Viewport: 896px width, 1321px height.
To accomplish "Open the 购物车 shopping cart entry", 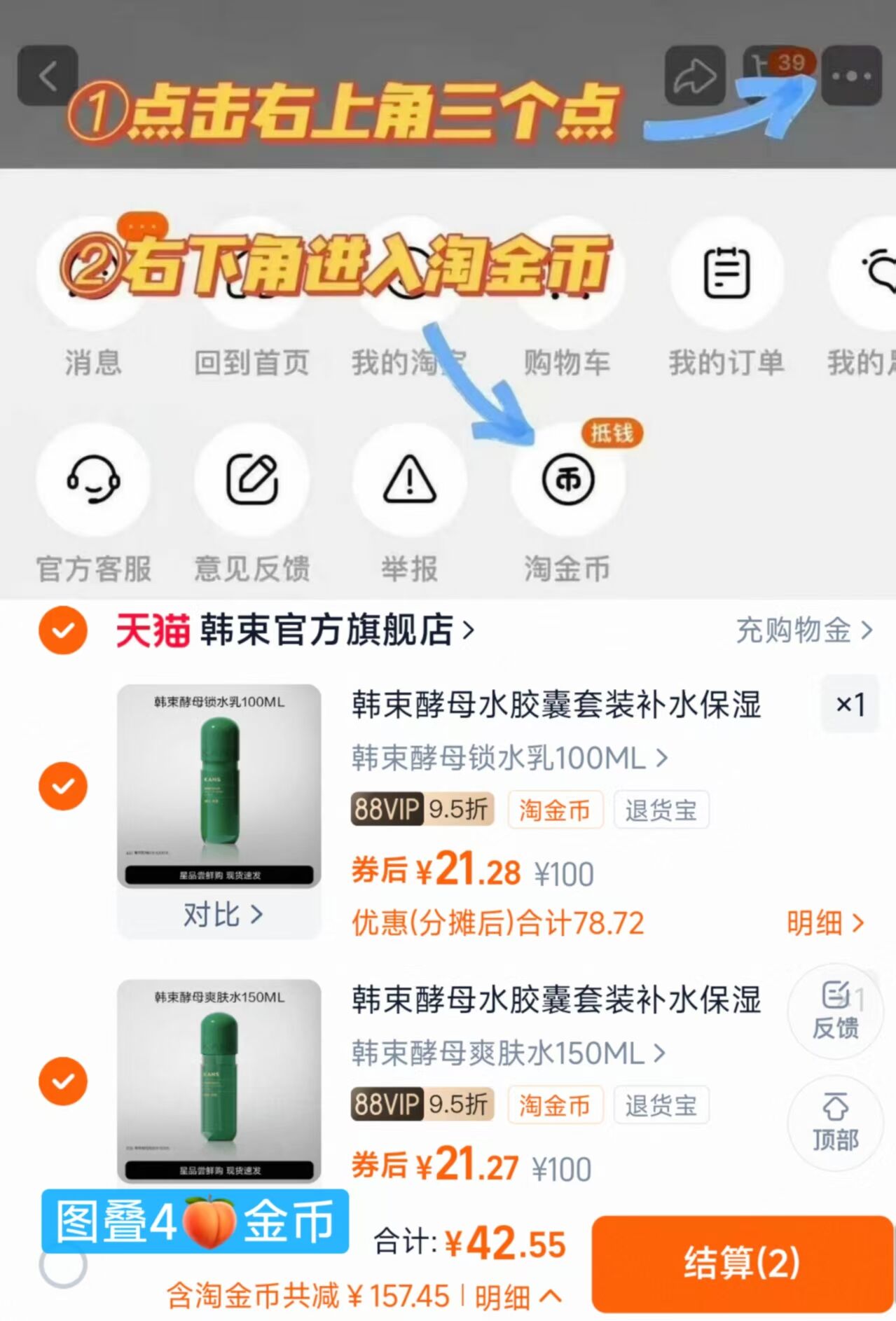I will (x=569, y=275).
